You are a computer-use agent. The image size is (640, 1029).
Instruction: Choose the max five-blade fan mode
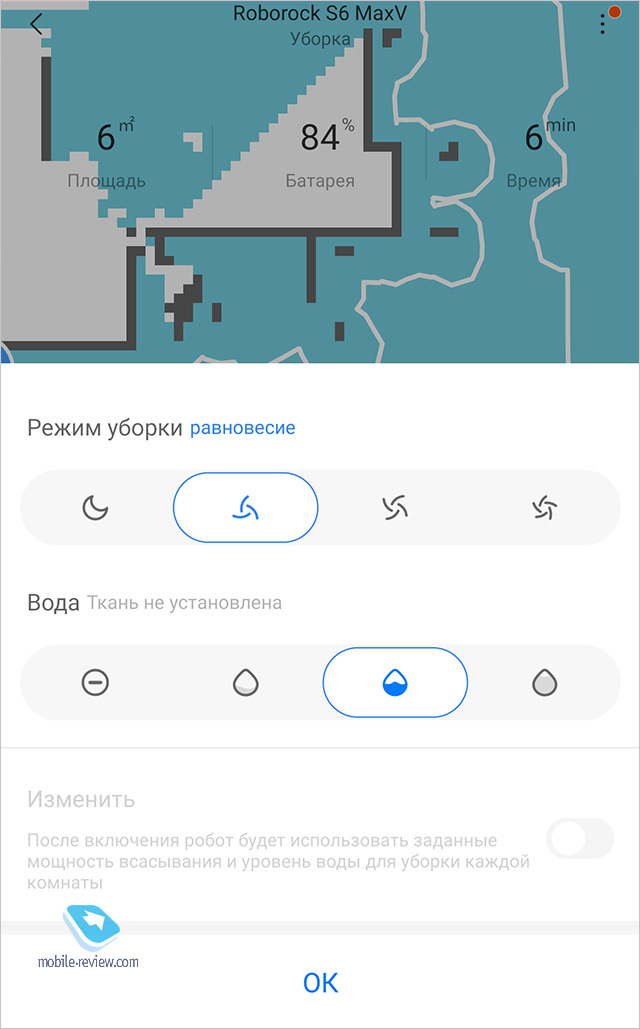click(545, 507)
